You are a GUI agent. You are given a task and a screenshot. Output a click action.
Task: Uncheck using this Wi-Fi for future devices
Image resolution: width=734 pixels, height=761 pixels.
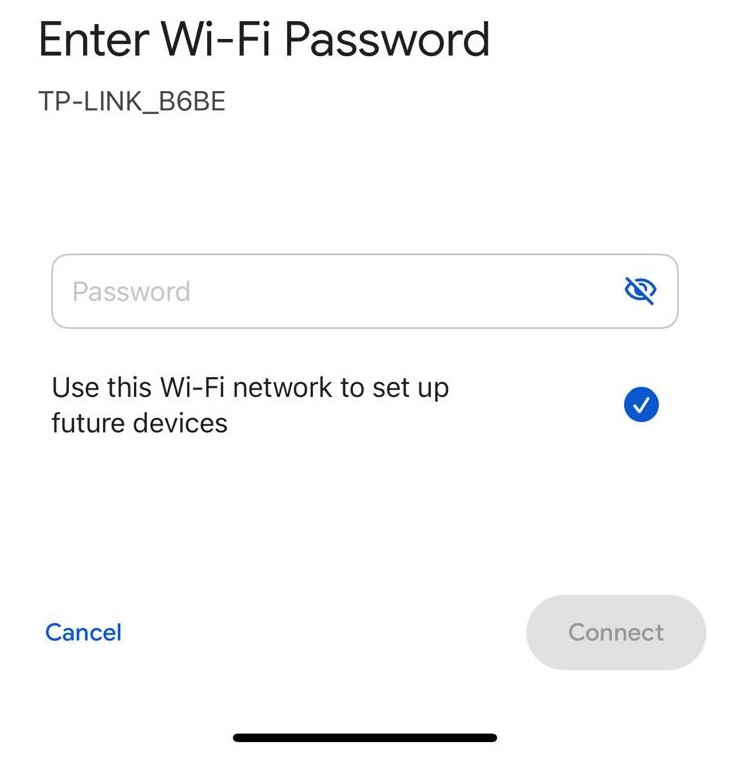click(x=641, y=405)
